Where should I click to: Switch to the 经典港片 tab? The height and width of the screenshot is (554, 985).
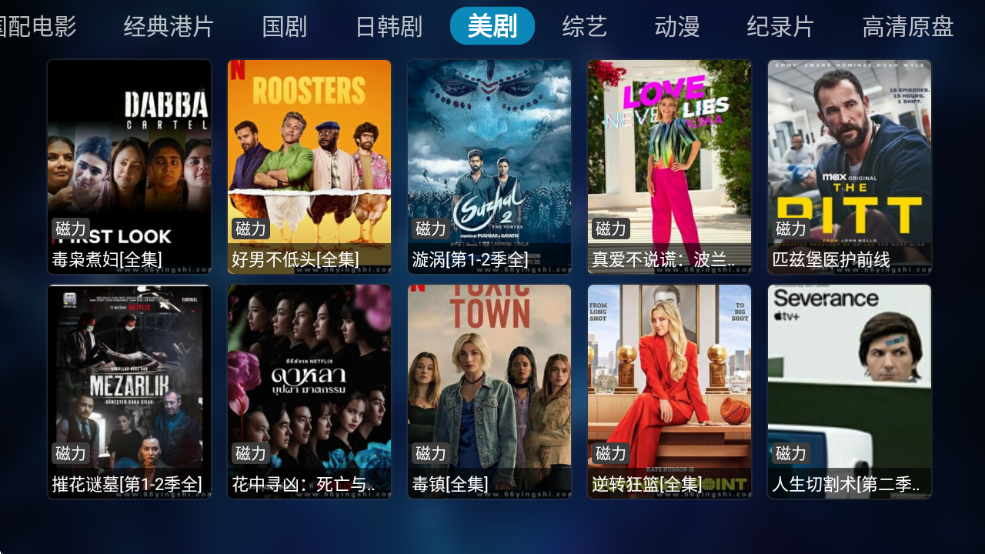[x=168, y=27]
